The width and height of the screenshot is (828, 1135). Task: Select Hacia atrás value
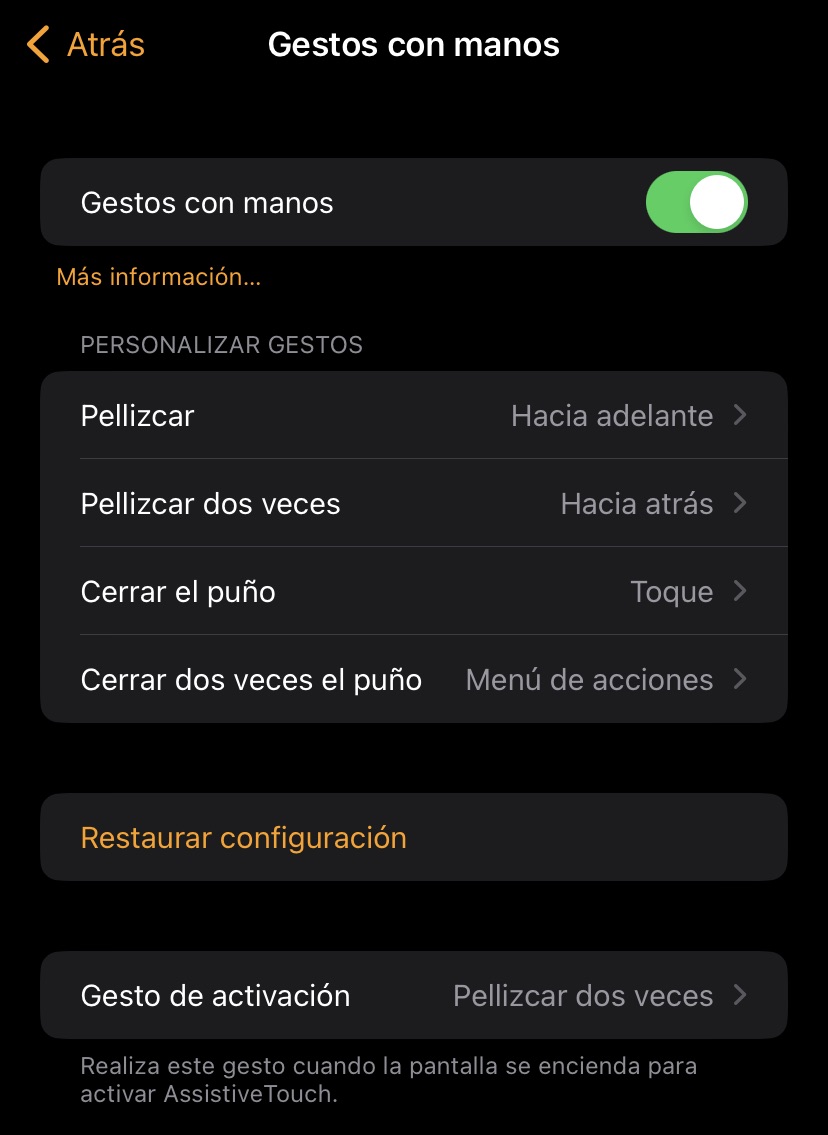(x=637, y=503)
